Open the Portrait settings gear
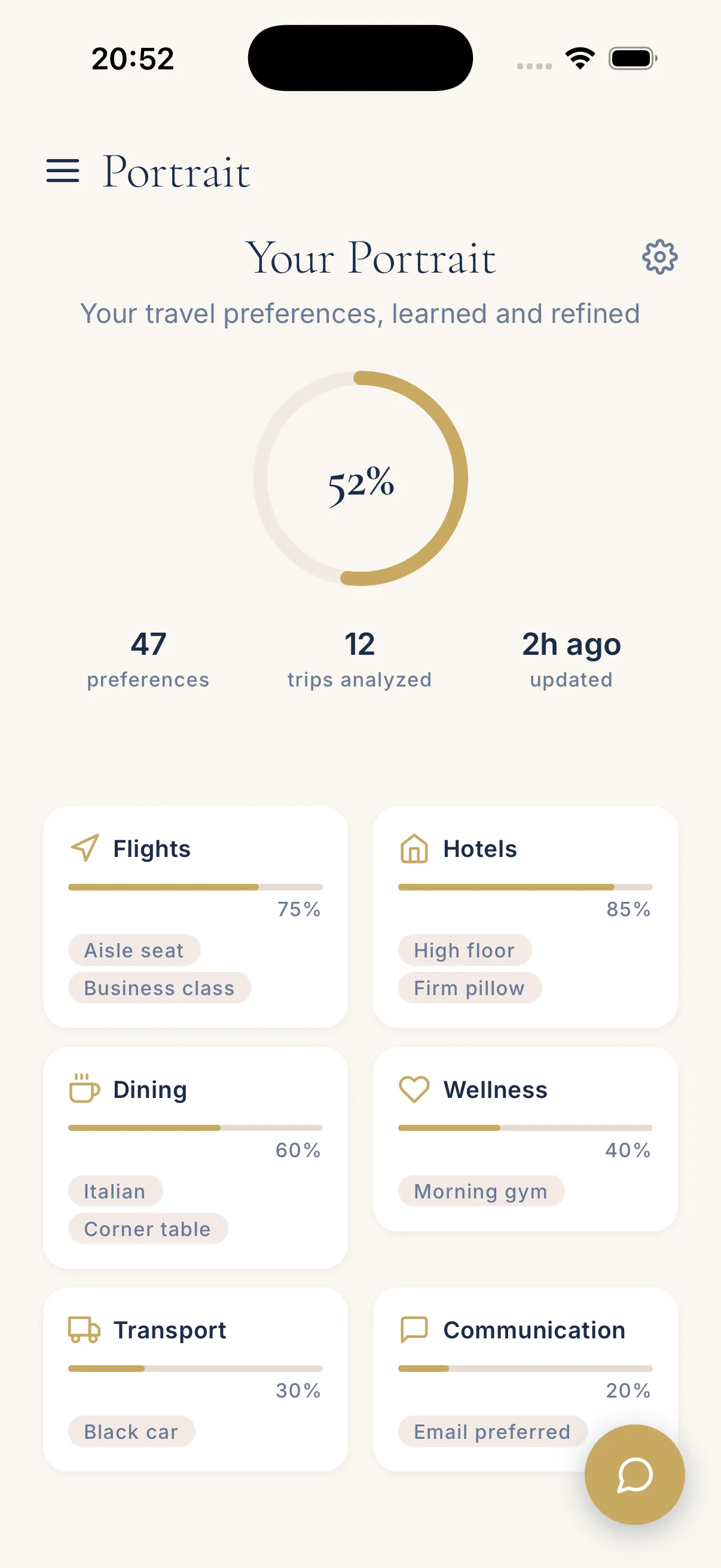Viewport: 721px width, 1568px height. tap(659, 258)
